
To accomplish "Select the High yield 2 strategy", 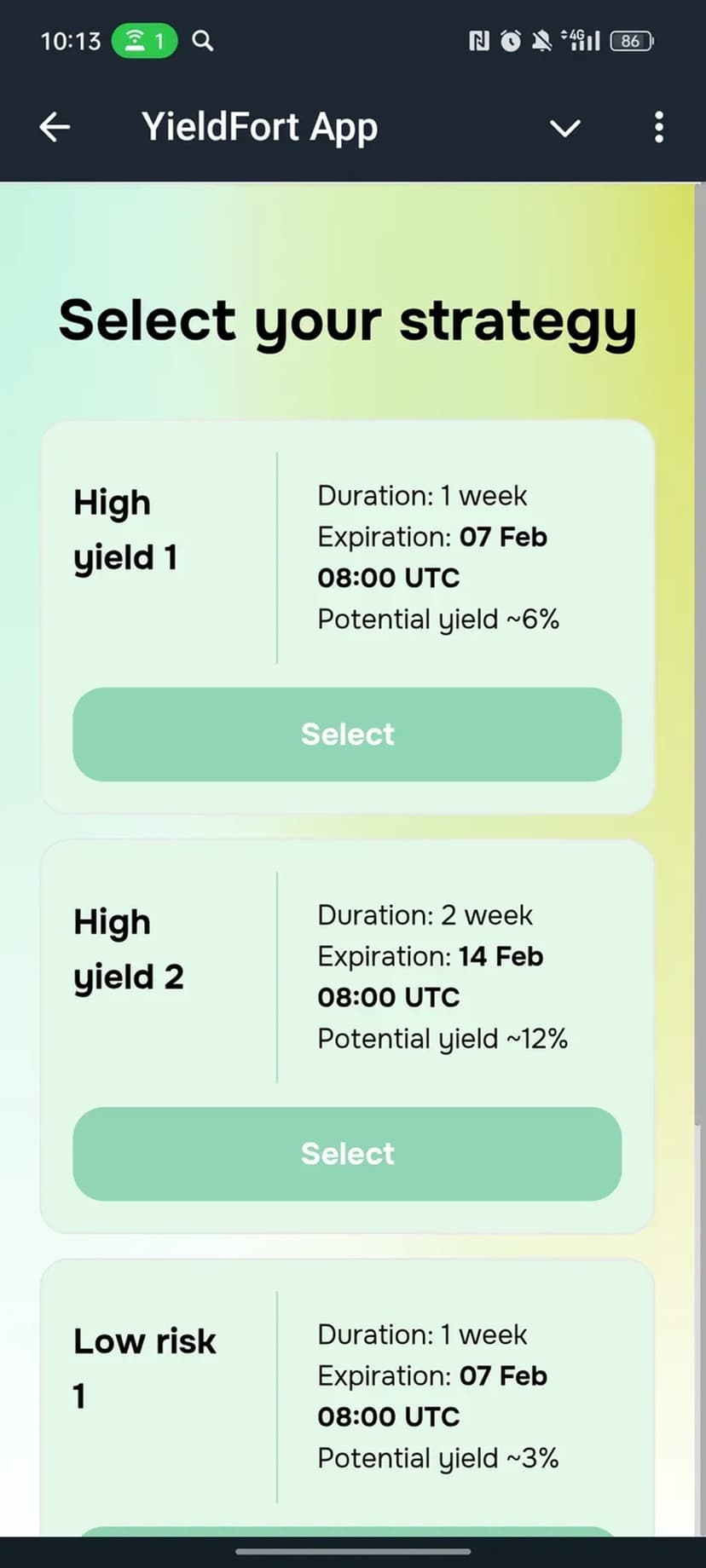I will pos(347,1154).
